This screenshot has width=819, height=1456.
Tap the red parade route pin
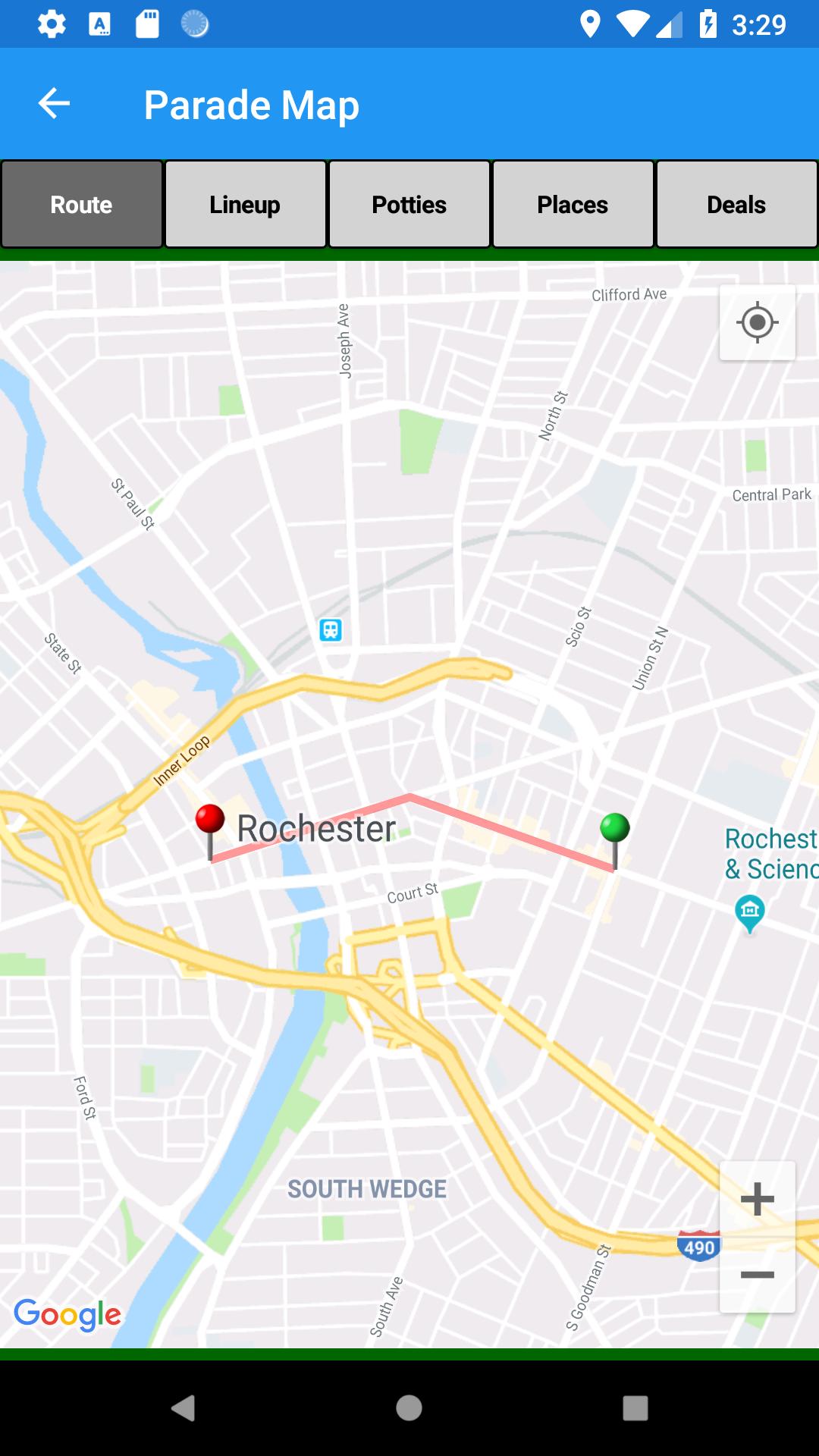tap(210, 821)
